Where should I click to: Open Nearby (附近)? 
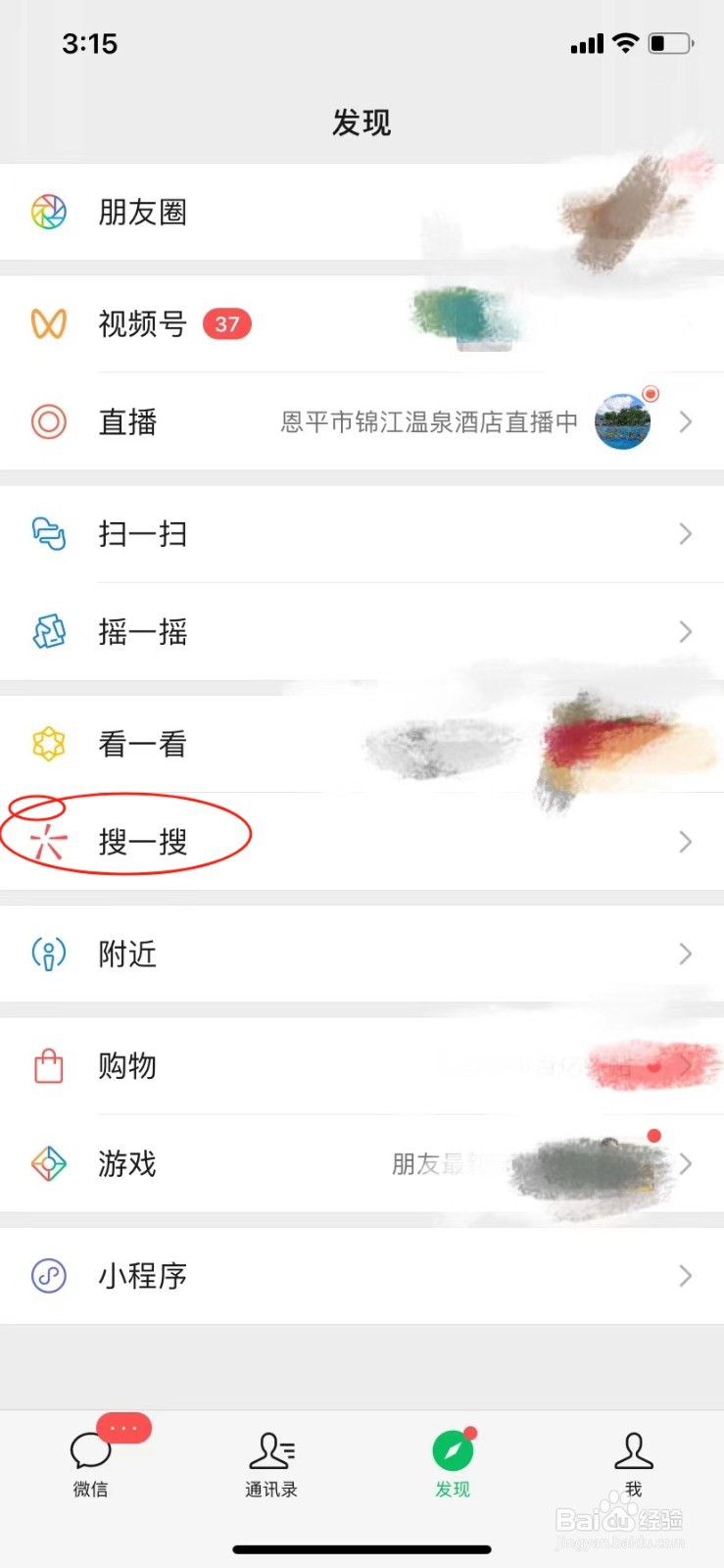coord(127,955)
